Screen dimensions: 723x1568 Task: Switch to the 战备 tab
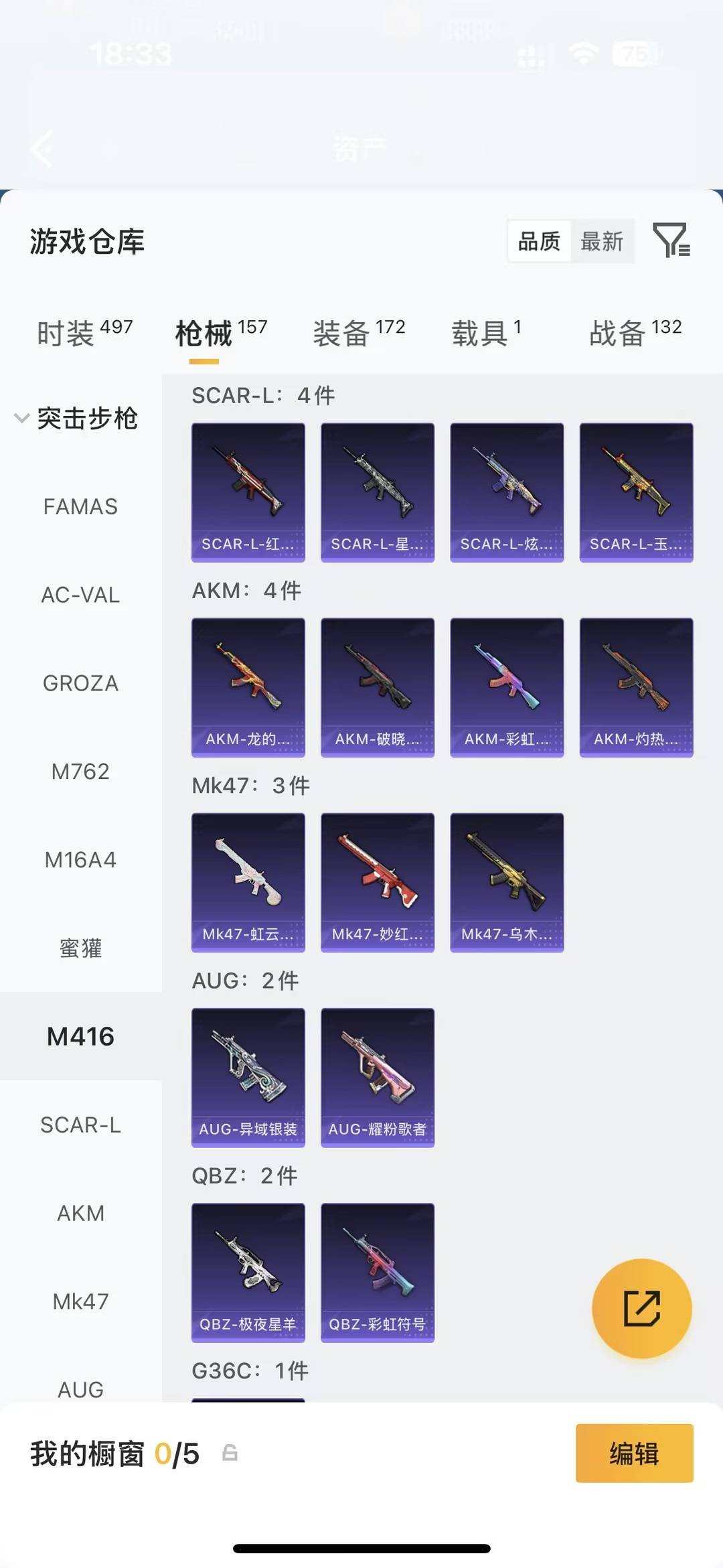tap(635, 333)
